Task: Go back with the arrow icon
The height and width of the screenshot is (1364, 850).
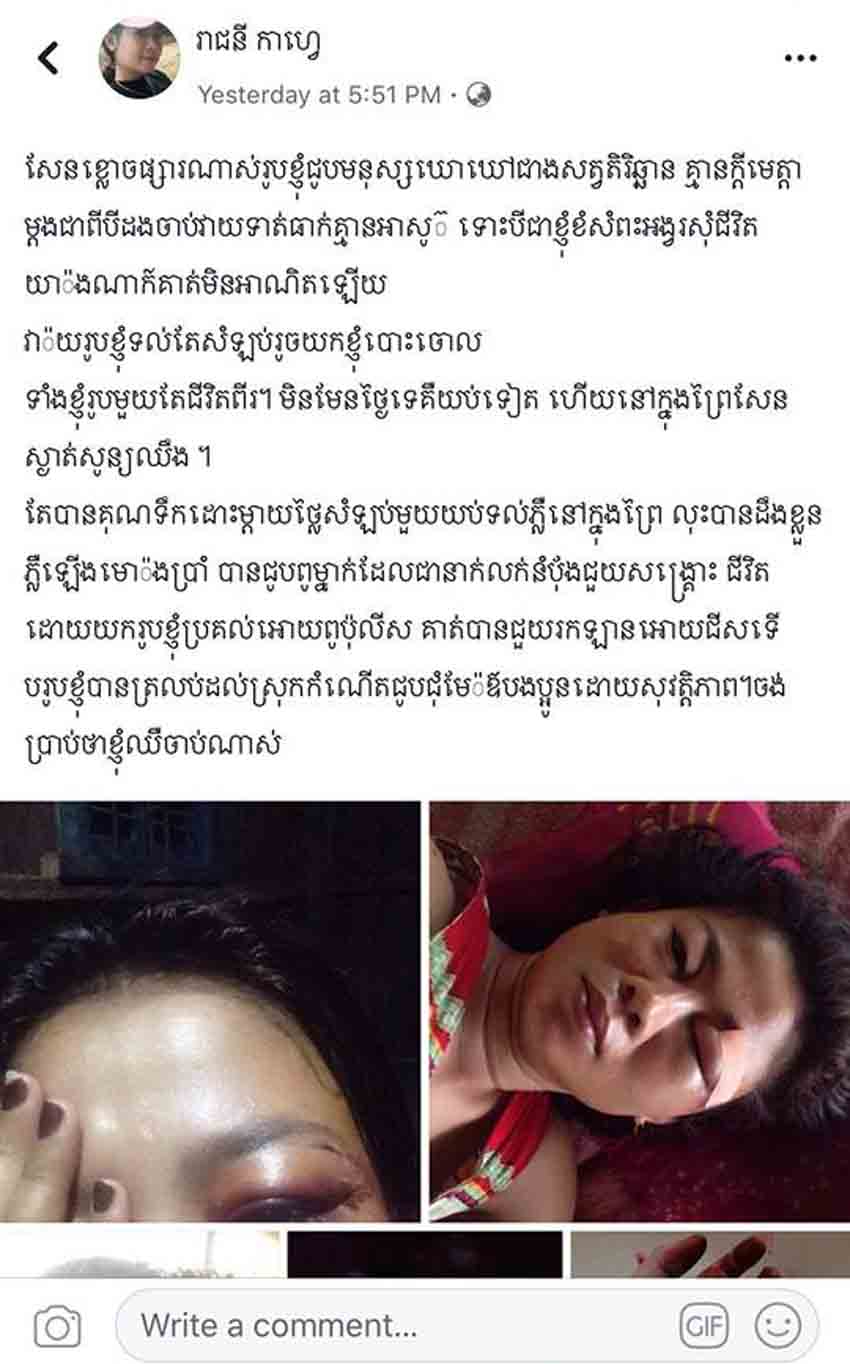Action: 48,60
